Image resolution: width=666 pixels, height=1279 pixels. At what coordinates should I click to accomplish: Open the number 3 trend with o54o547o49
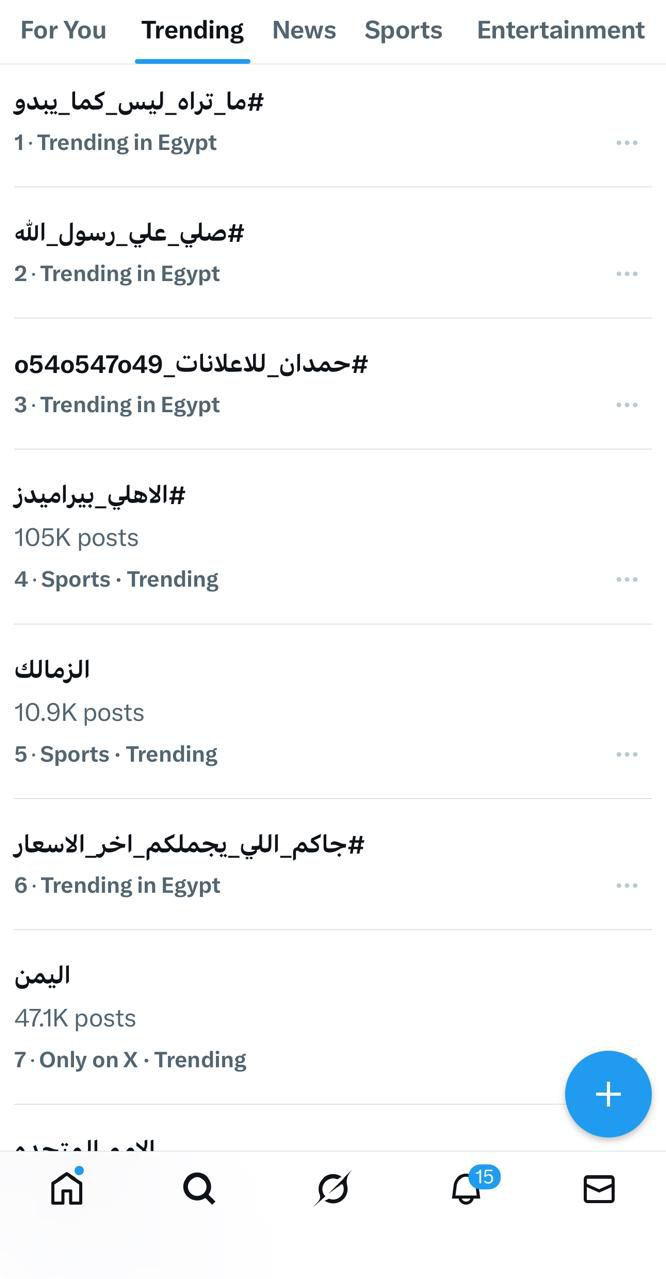click(x=191, y=364)
